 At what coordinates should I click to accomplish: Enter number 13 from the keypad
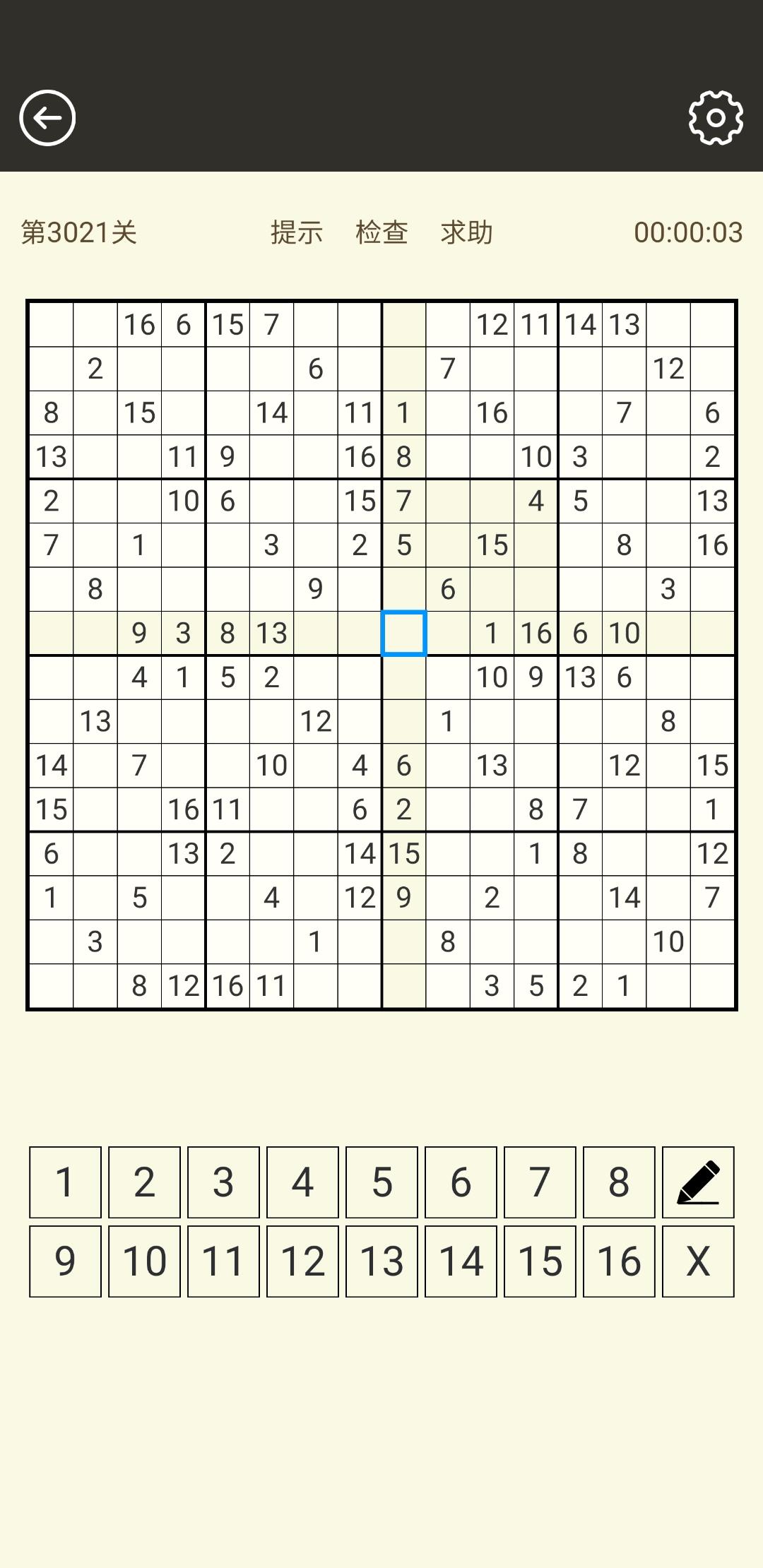click(x=381, y=1261)
